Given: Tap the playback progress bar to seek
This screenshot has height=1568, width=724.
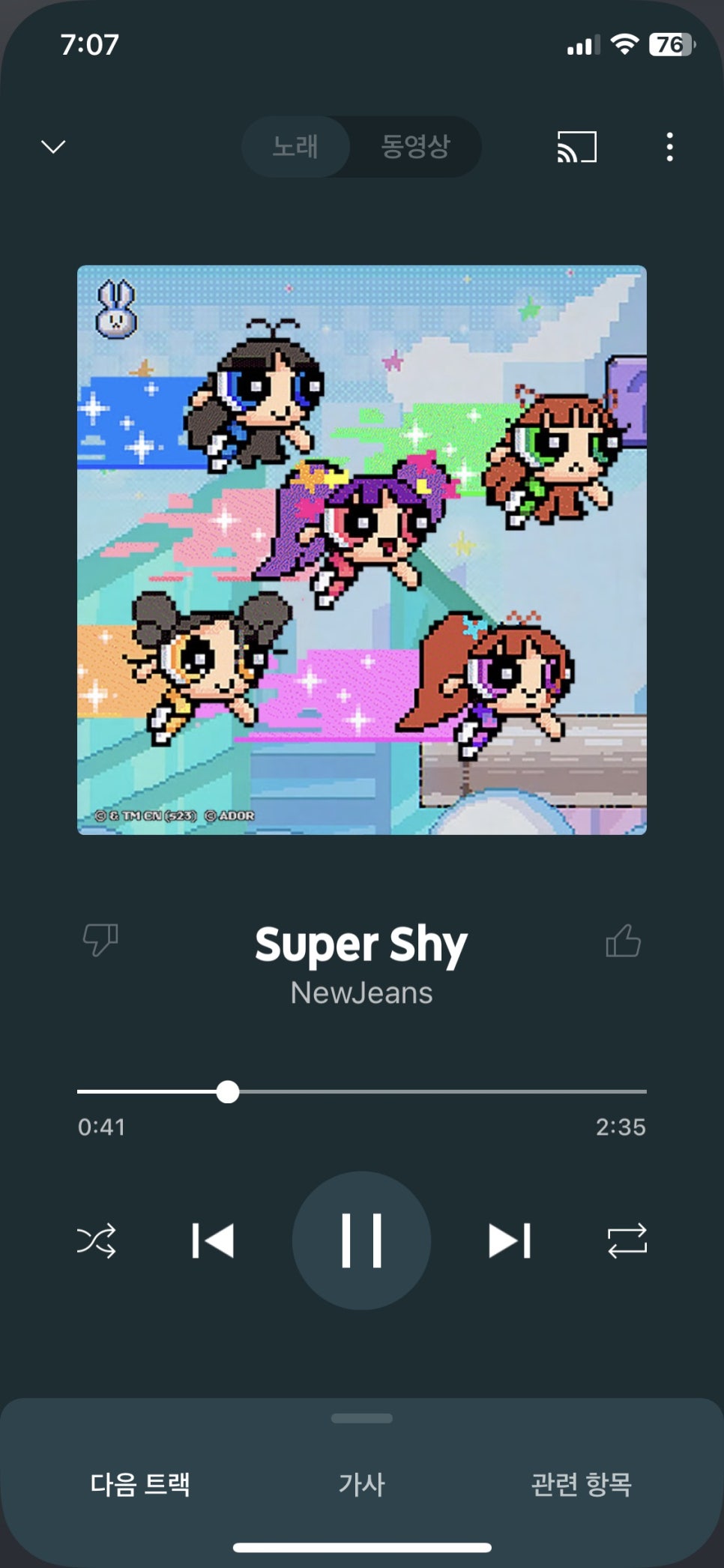Looking at the screenshot, I should pyautogui.click(x=450, y=1091).
